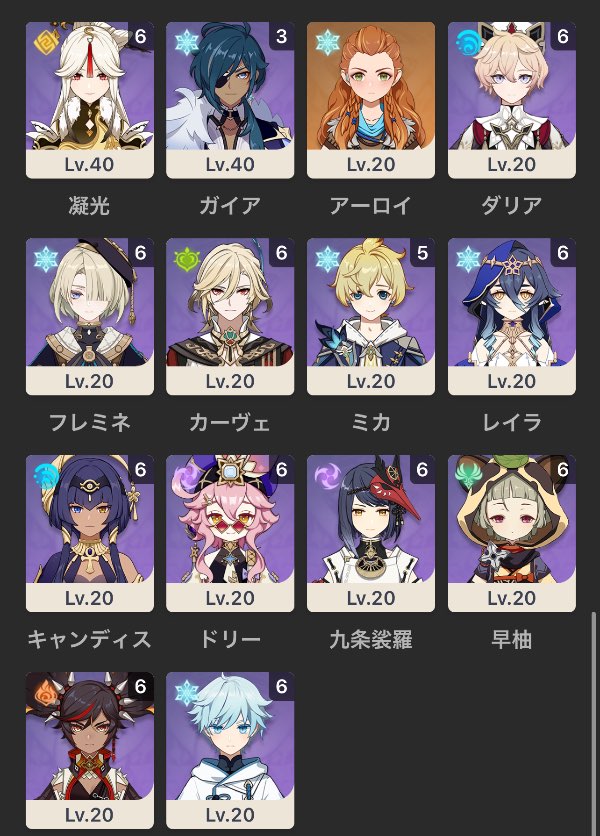Open the キャンディス character card
Image resolution: width=600 pixels, height=836 pixels.
tap(89, 532)
